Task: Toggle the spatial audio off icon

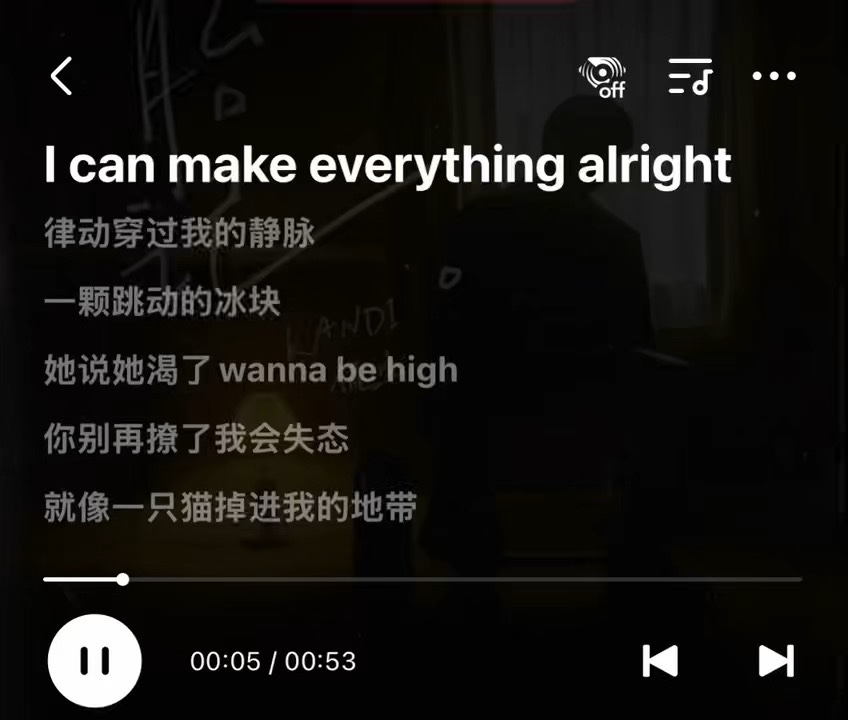Action: (603, 77)
